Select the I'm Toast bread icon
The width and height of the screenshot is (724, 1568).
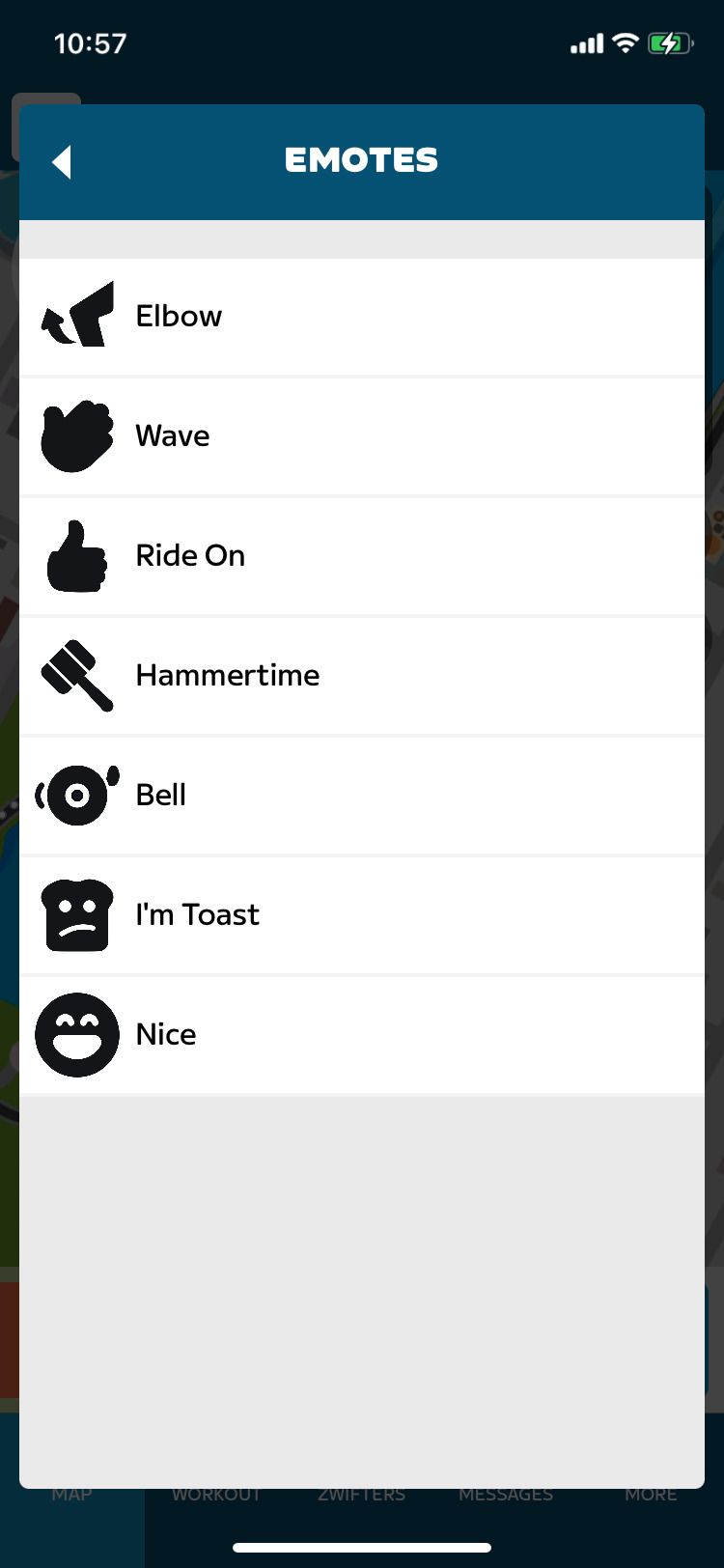(x=76, y=914)
